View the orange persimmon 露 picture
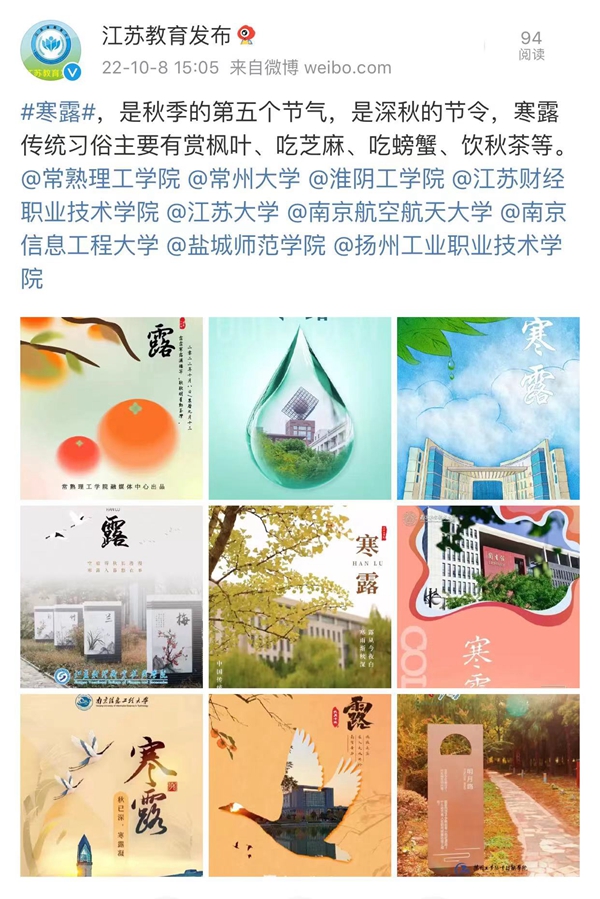Image resolution: width=600 pixels, height=899 pixels. [111, 408]
